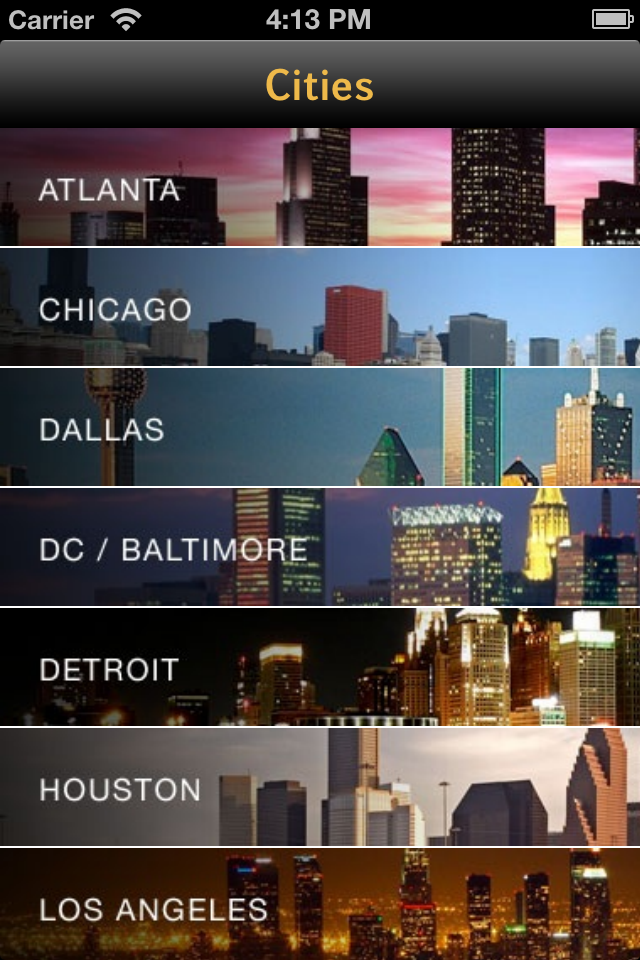The height and width of the screenshot is (960, 640).
Task: Open DC / Baltimore
Action: pyautogui.click(x=320, y=547)
